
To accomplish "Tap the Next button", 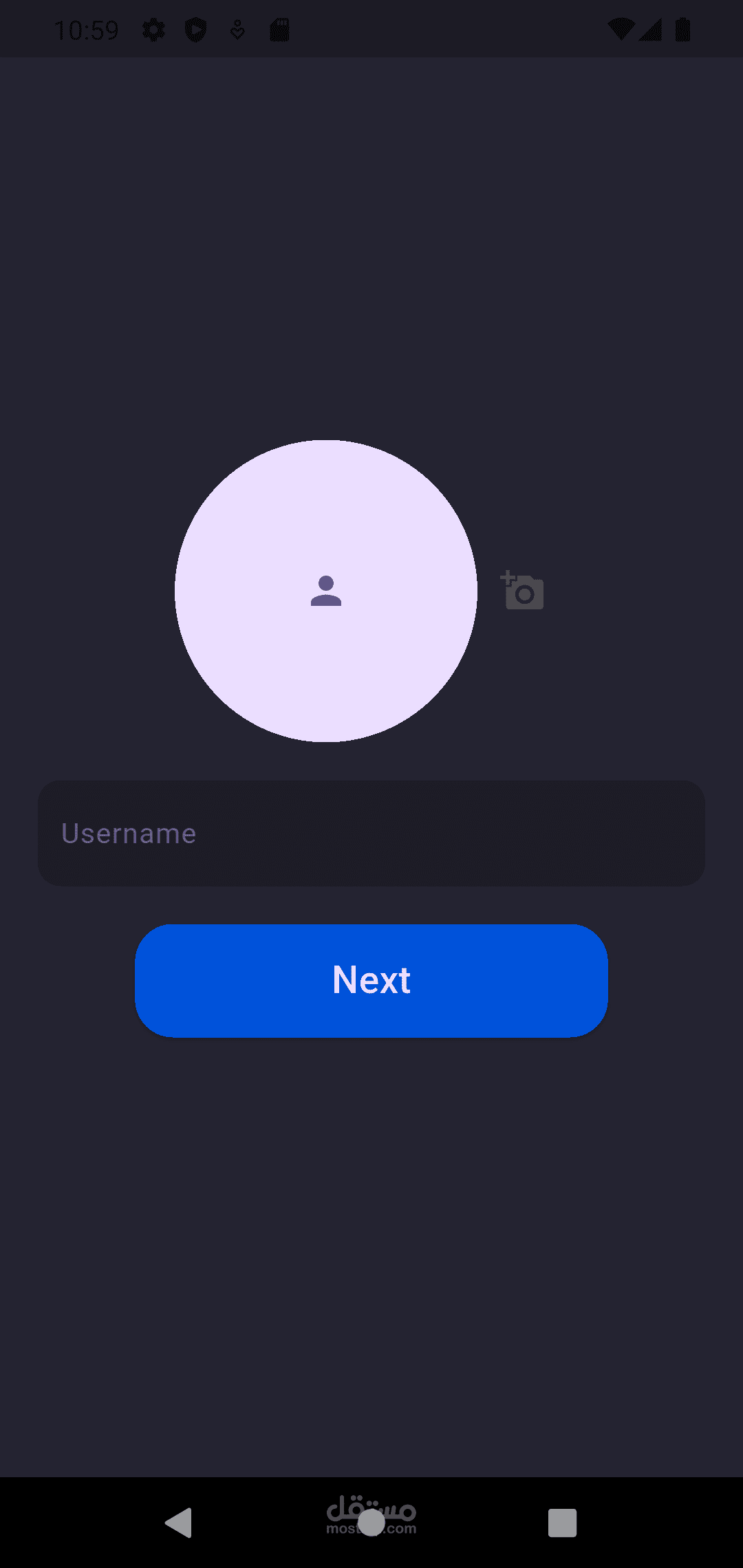I will (x=371, y=980).
